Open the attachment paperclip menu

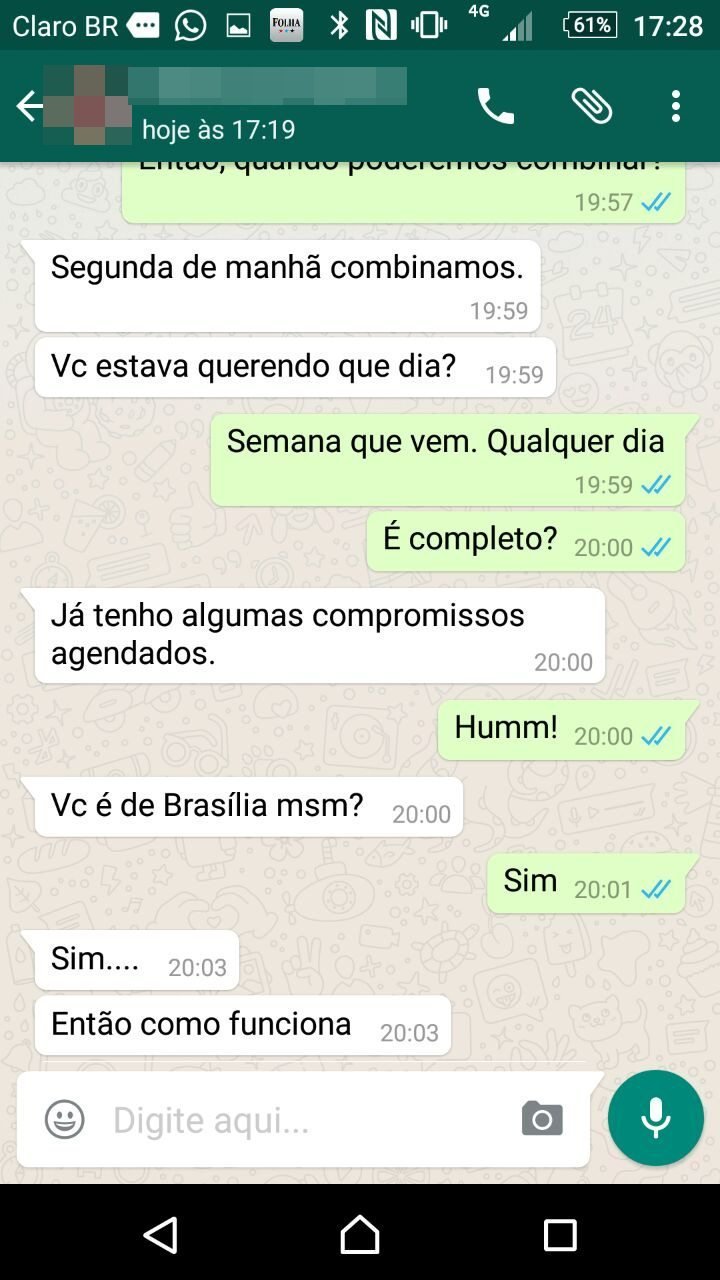click(591, 106)
